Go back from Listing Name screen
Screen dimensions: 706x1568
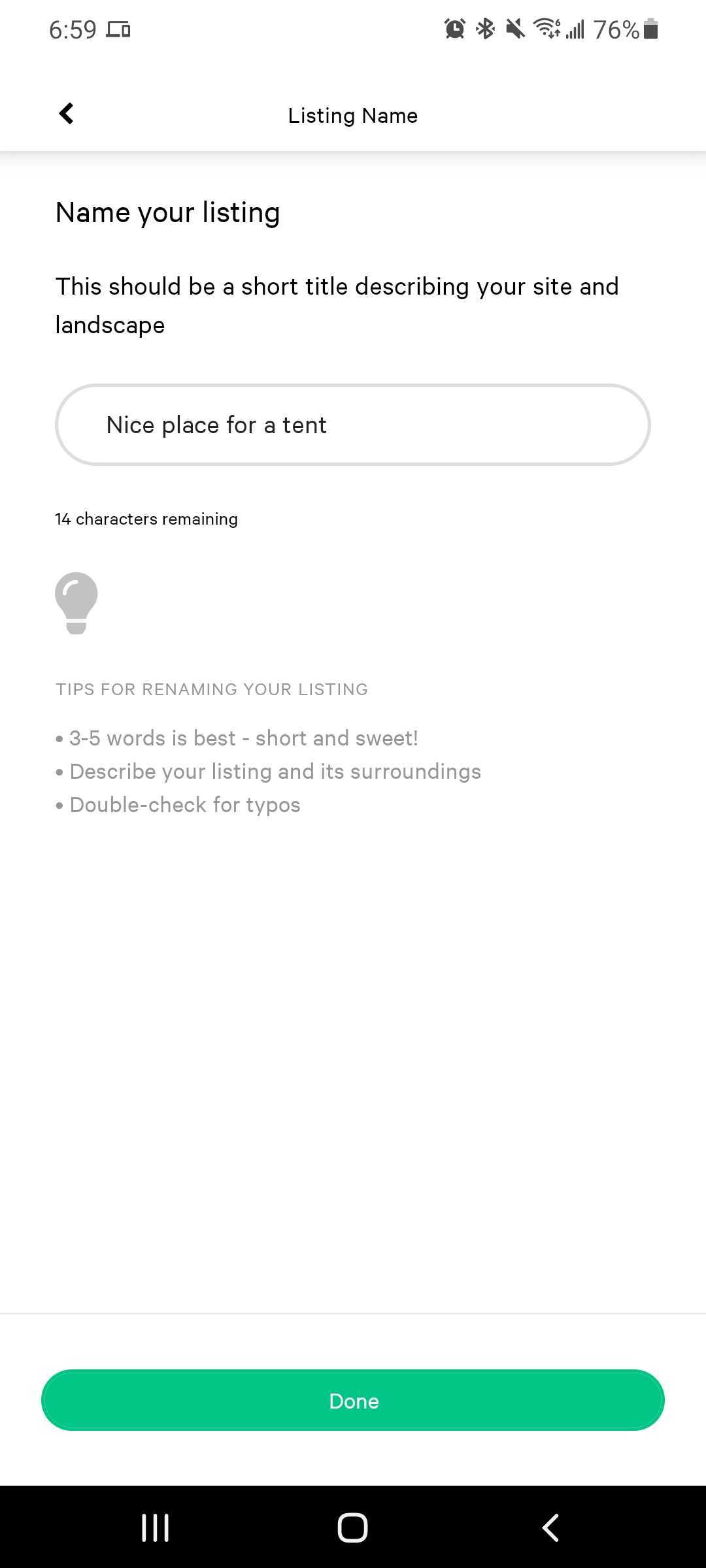pos(66,114)
